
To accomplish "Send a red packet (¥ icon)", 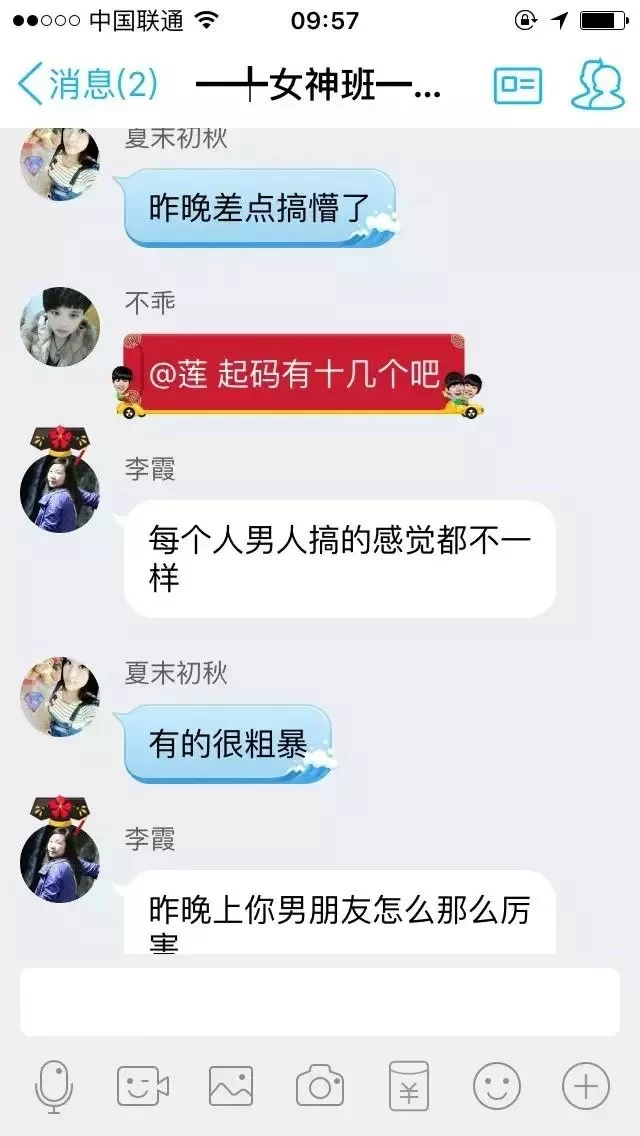I will point(409,1086).
